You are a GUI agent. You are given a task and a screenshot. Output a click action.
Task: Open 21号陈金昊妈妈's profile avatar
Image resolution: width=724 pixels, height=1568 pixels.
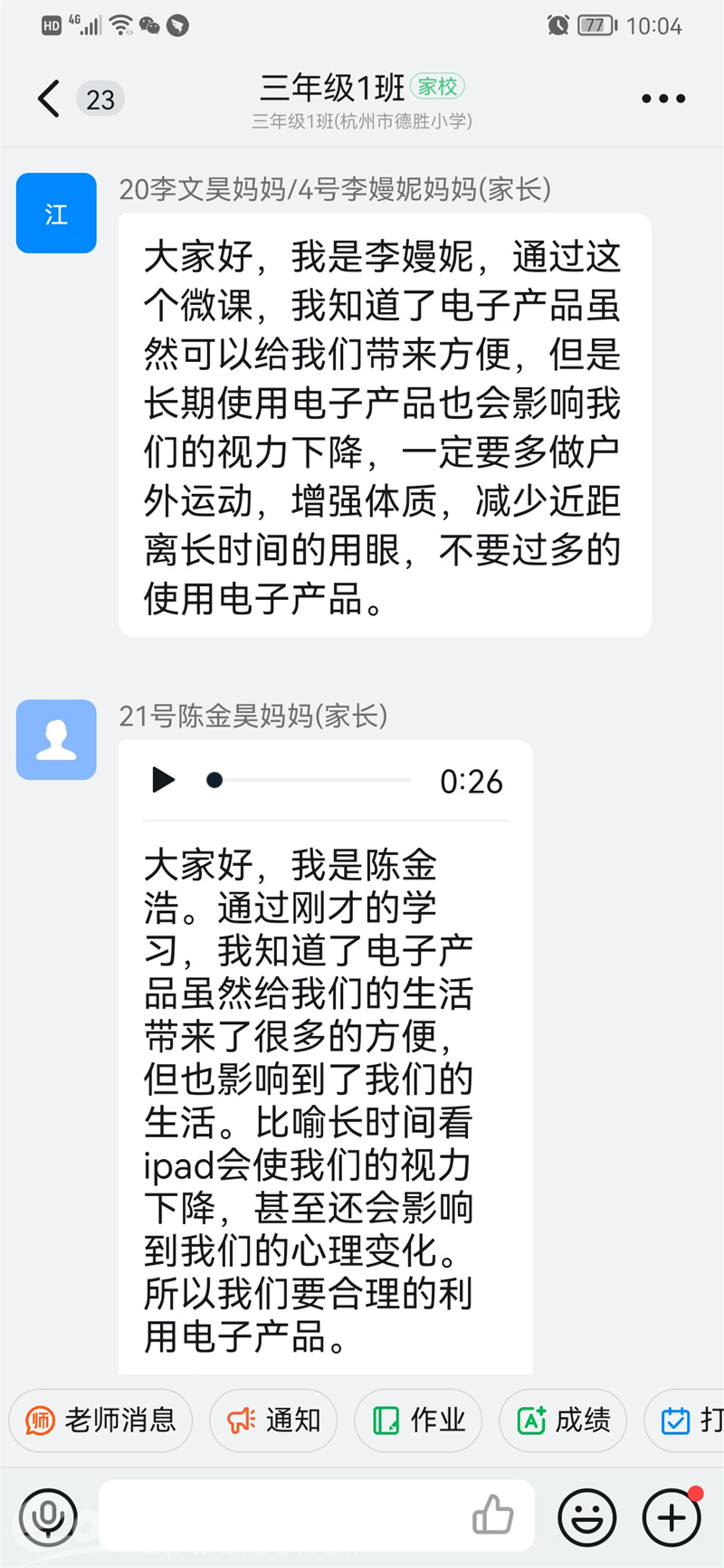pyautogui.click(x=56, y=739)
